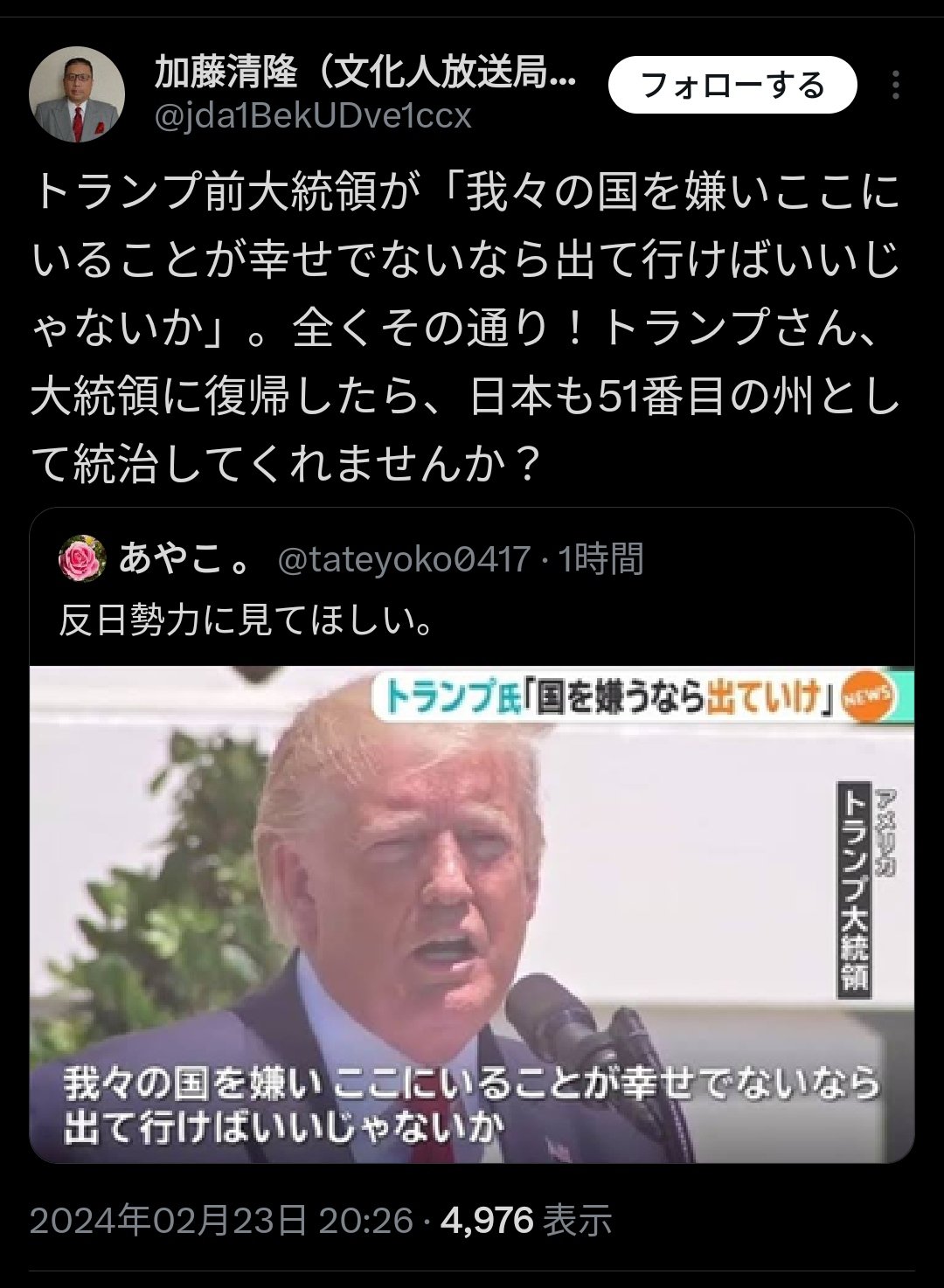
Task: Open あやこ。's rose avatar
Action: 81,560
